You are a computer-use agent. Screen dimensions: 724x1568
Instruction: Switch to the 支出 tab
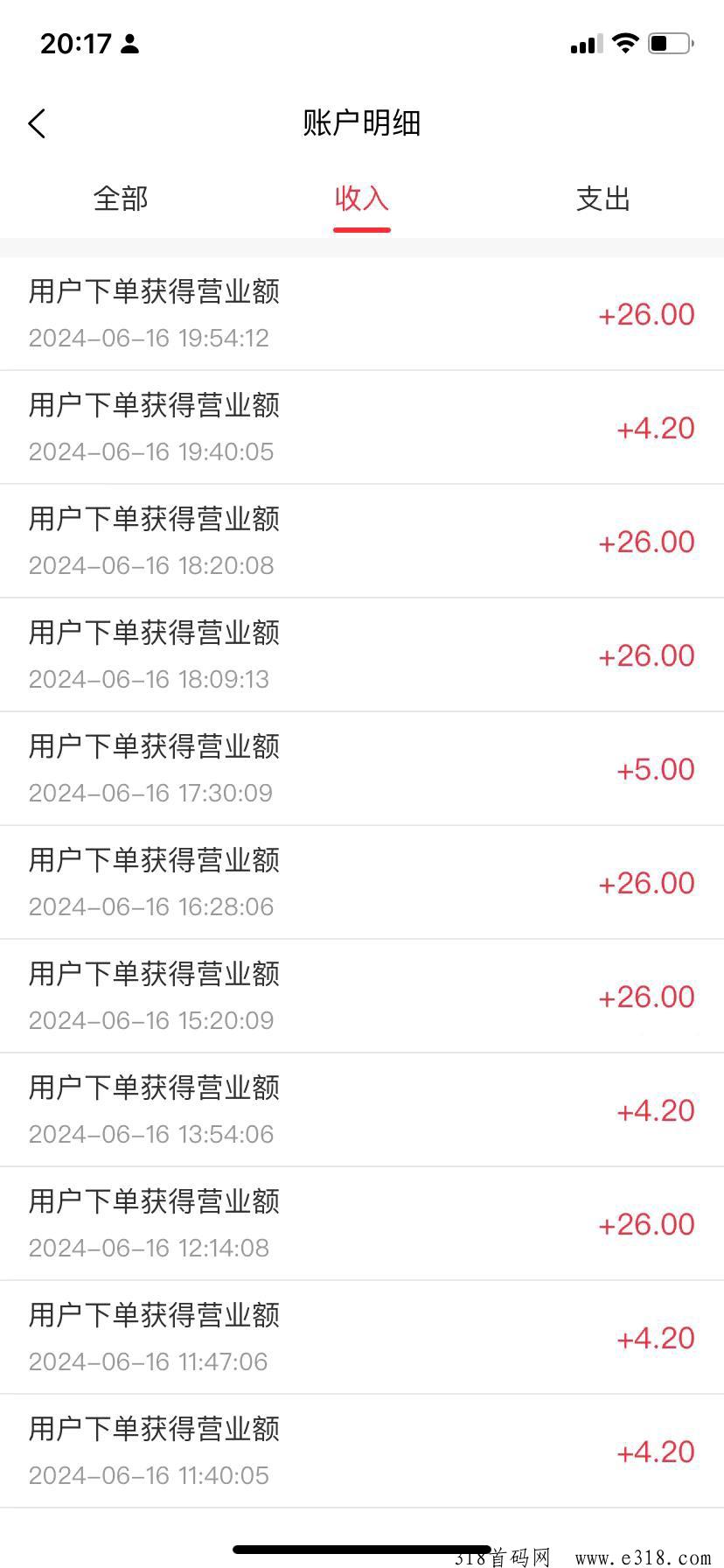[603, 199]
